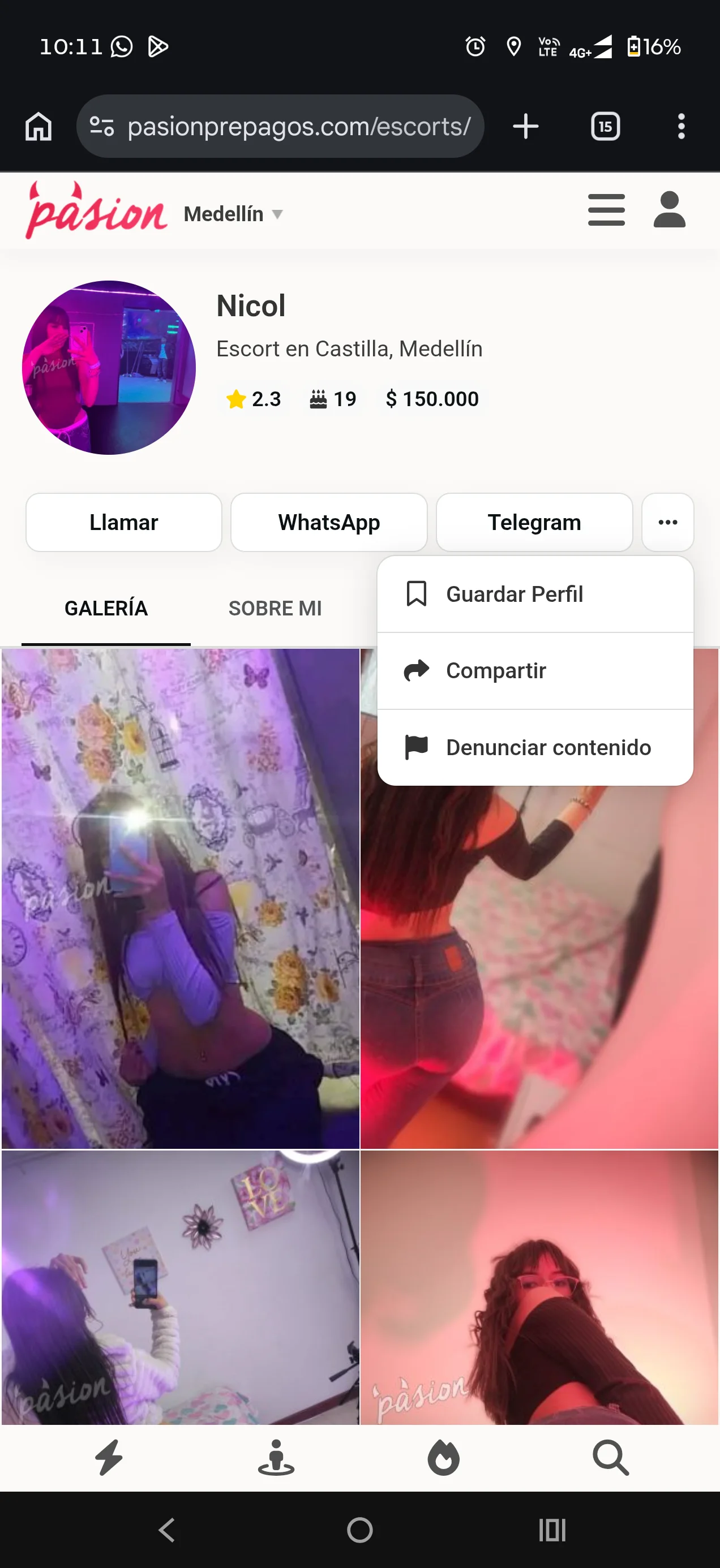Open a new browser tab with plus icon
Screen dimensions: 720x1568
526,127
